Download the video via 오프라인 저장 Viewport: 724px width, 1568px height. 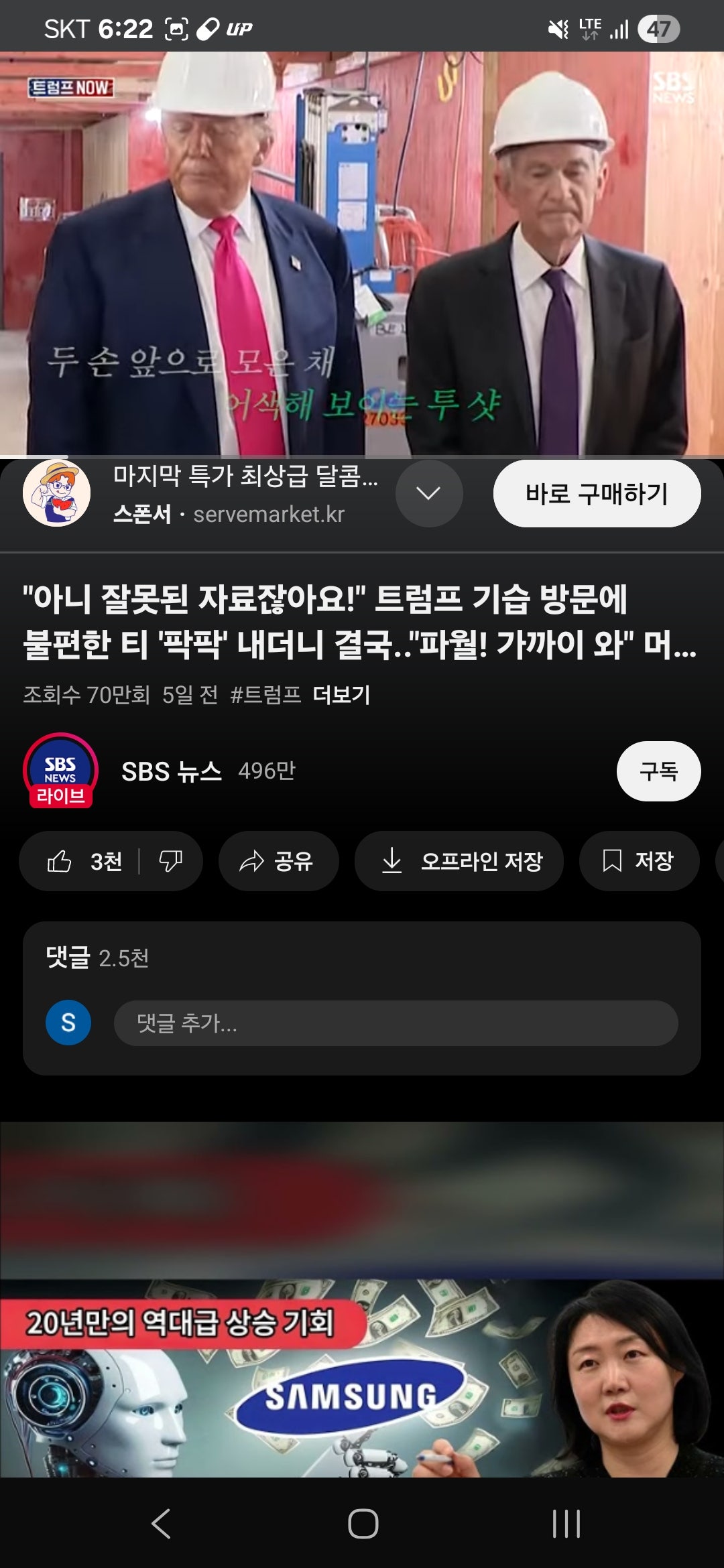(459, 861)
